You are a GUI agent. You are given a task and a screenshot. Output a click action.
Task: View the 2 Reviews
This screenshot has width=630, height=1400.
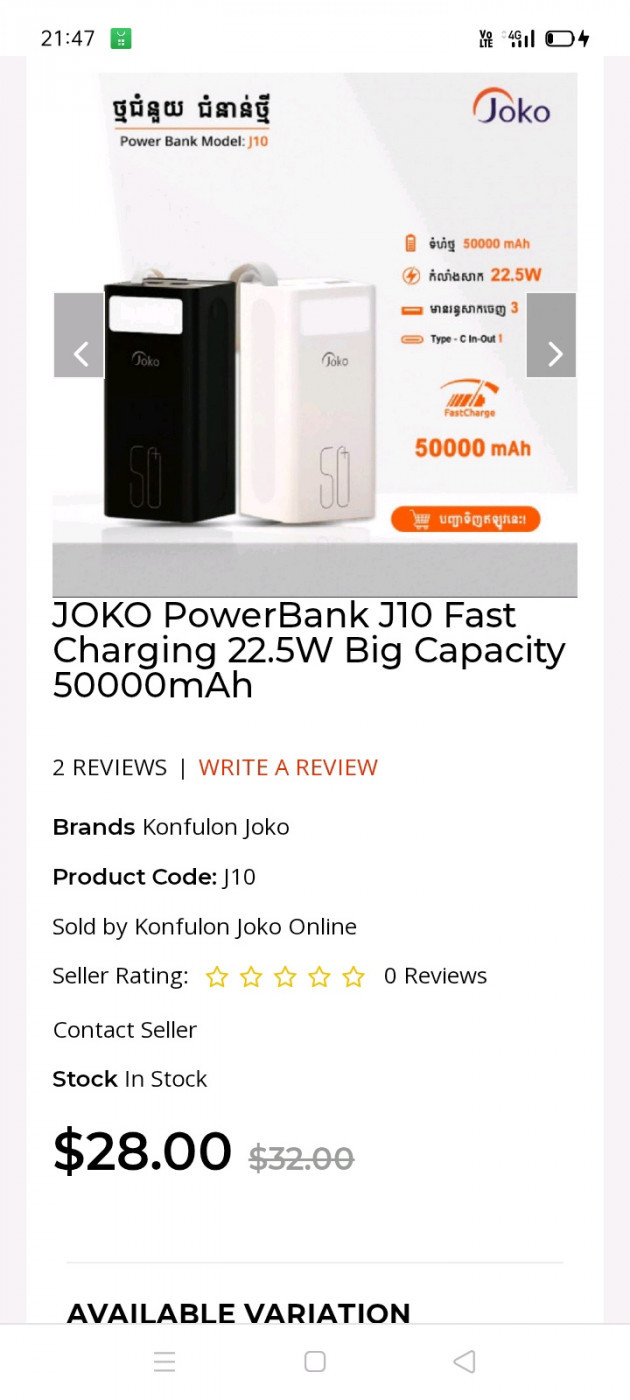pos(109,767)
